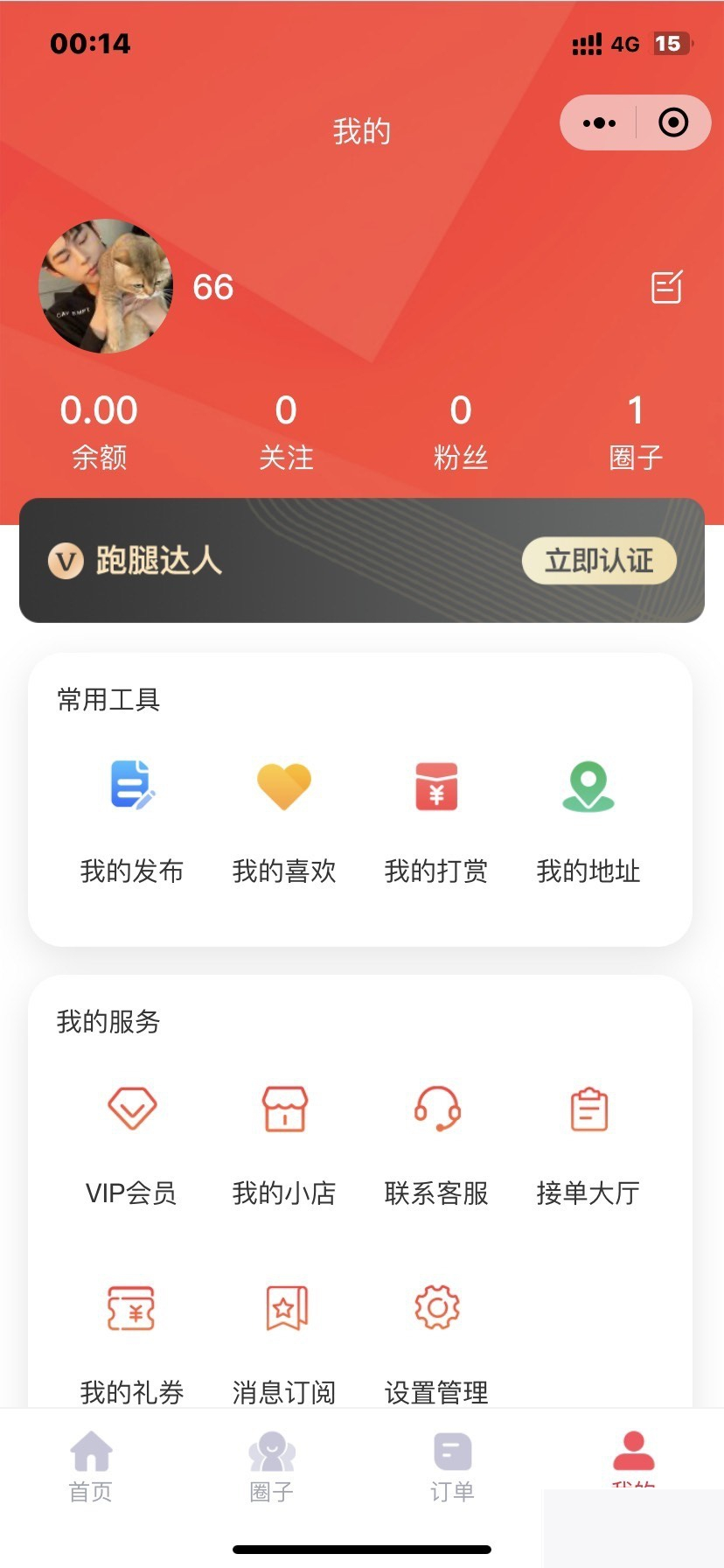Open 我的打赏 red envelope icon
The height and width of the screenshot is (1568, 724).
pos(435,787)
